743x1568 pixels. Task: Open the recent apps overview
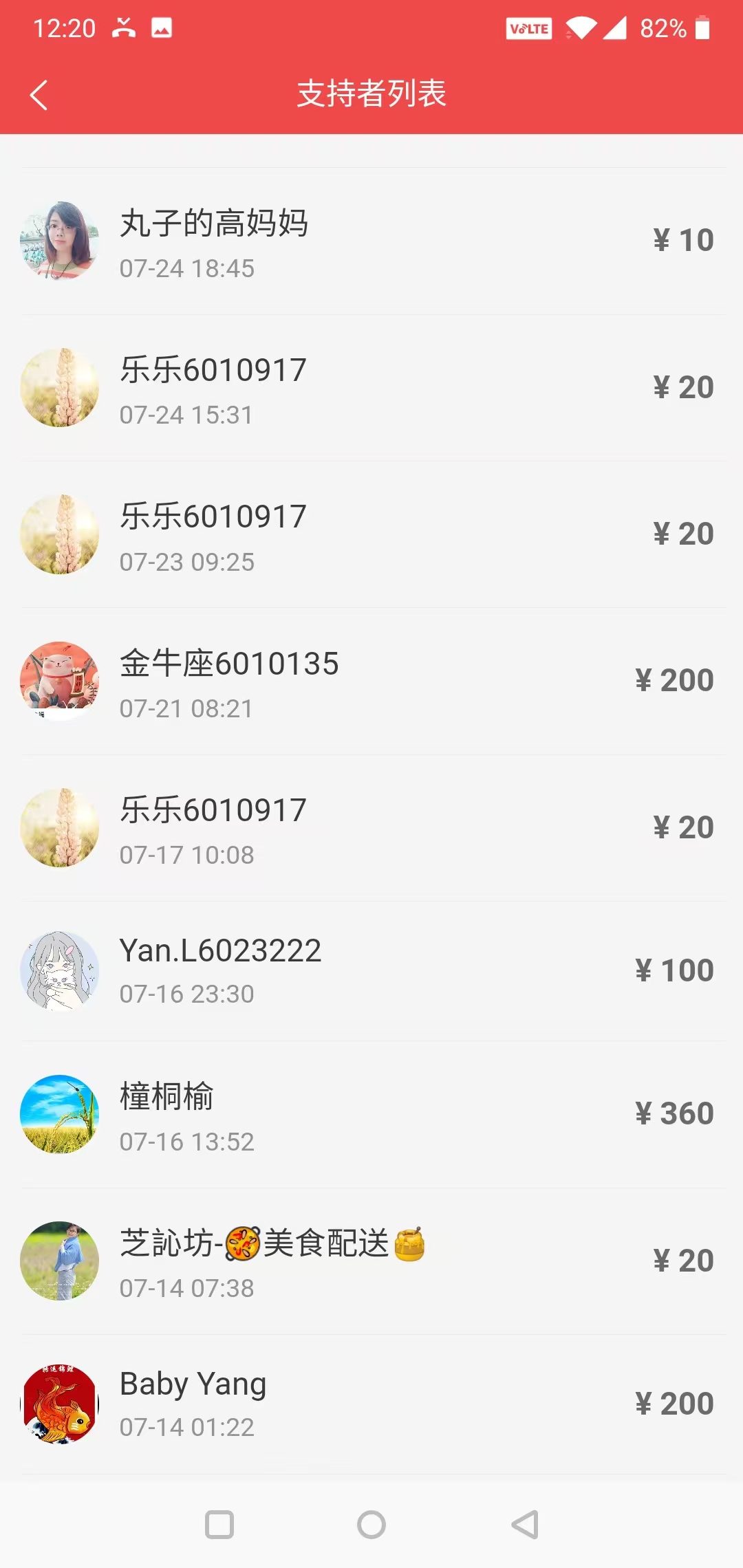click(219, 1525)
